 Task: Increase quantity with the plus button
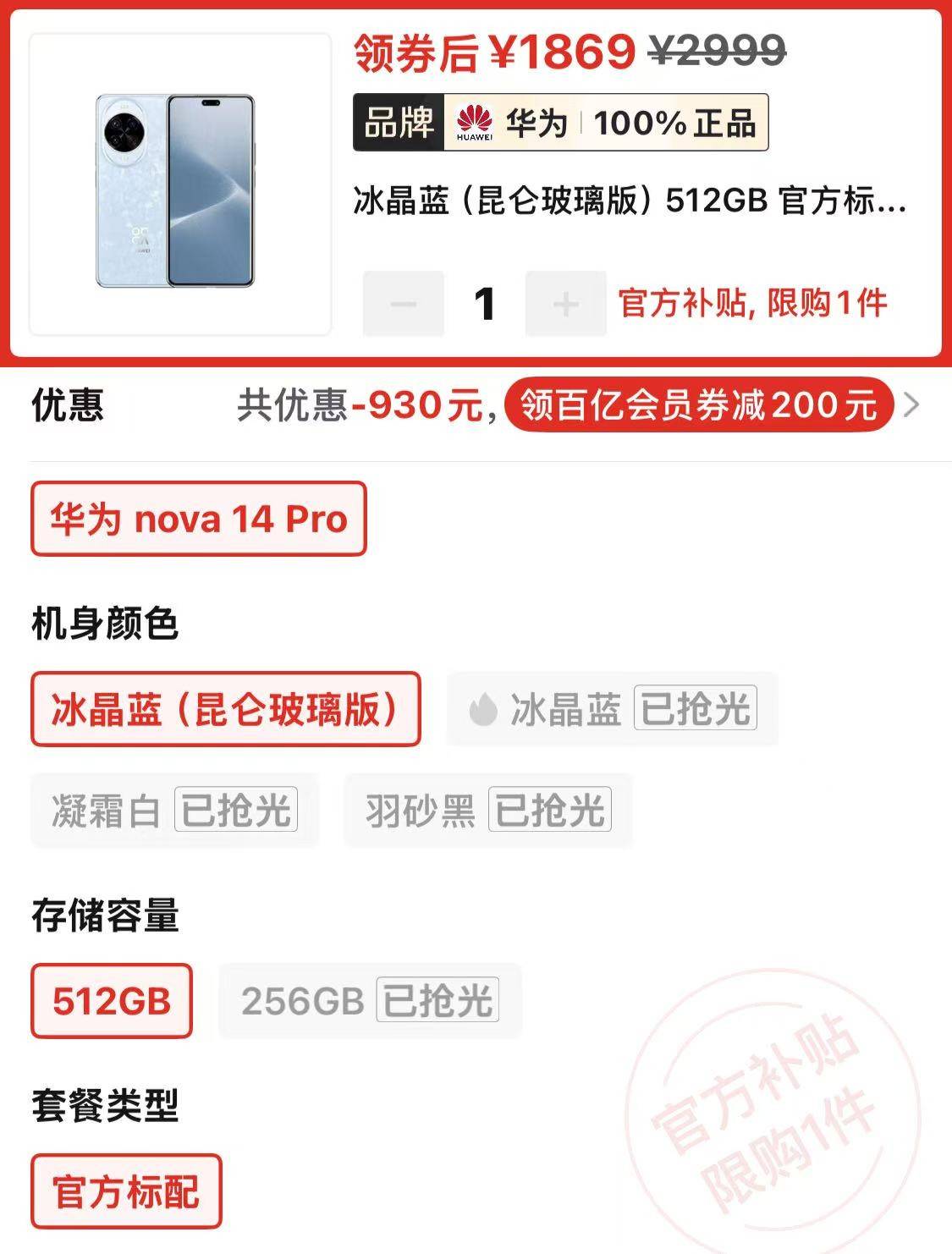tap(565, 304)
